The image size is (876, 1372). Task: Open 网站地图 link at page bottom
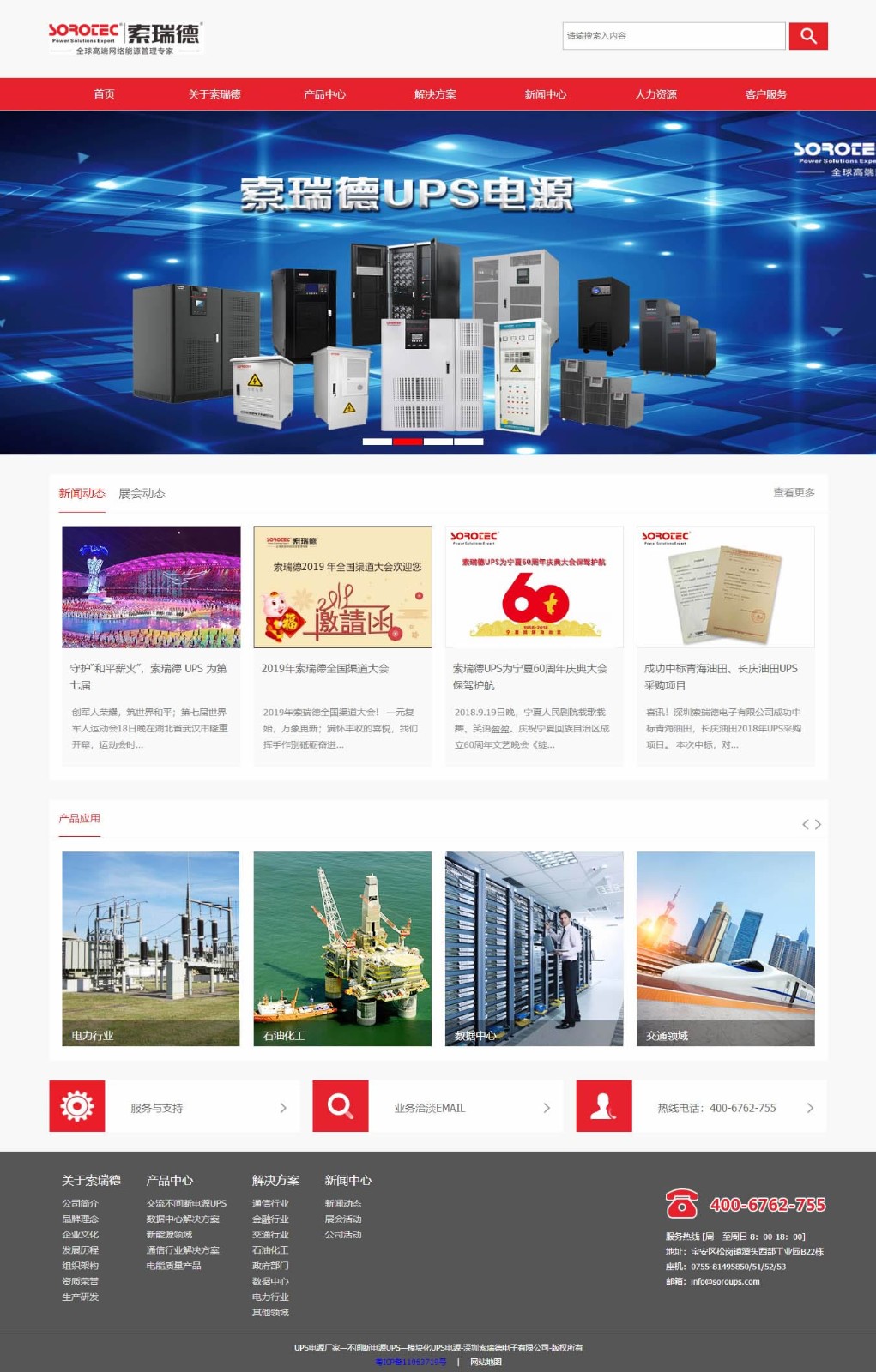(x=486, y=1362)
